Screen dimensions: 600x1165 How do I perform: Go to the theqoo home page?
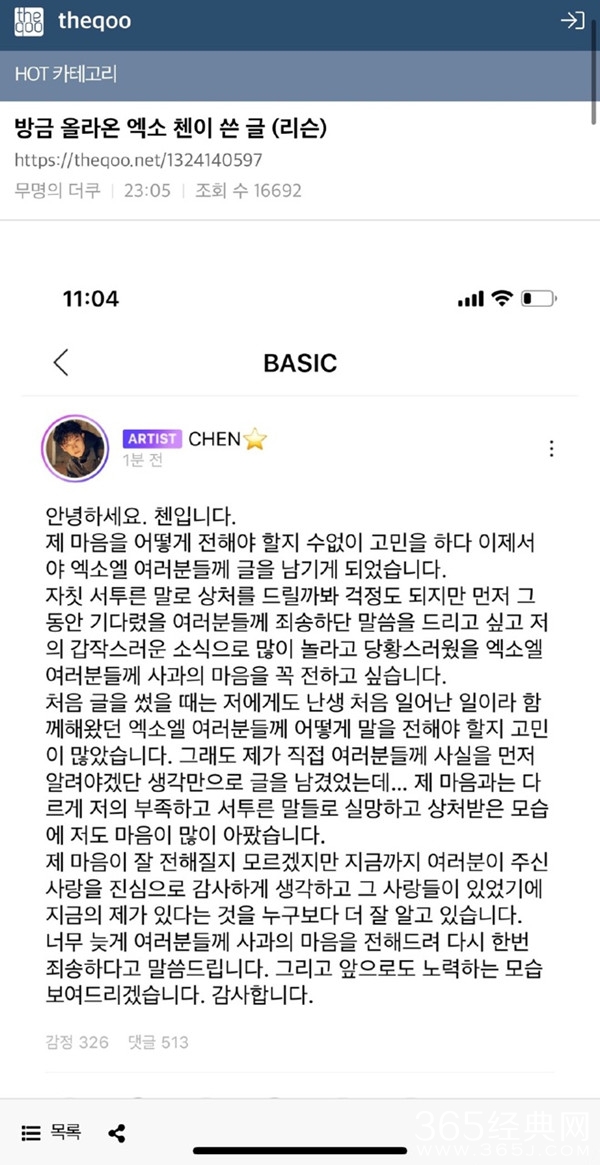[x=72, y=21]
